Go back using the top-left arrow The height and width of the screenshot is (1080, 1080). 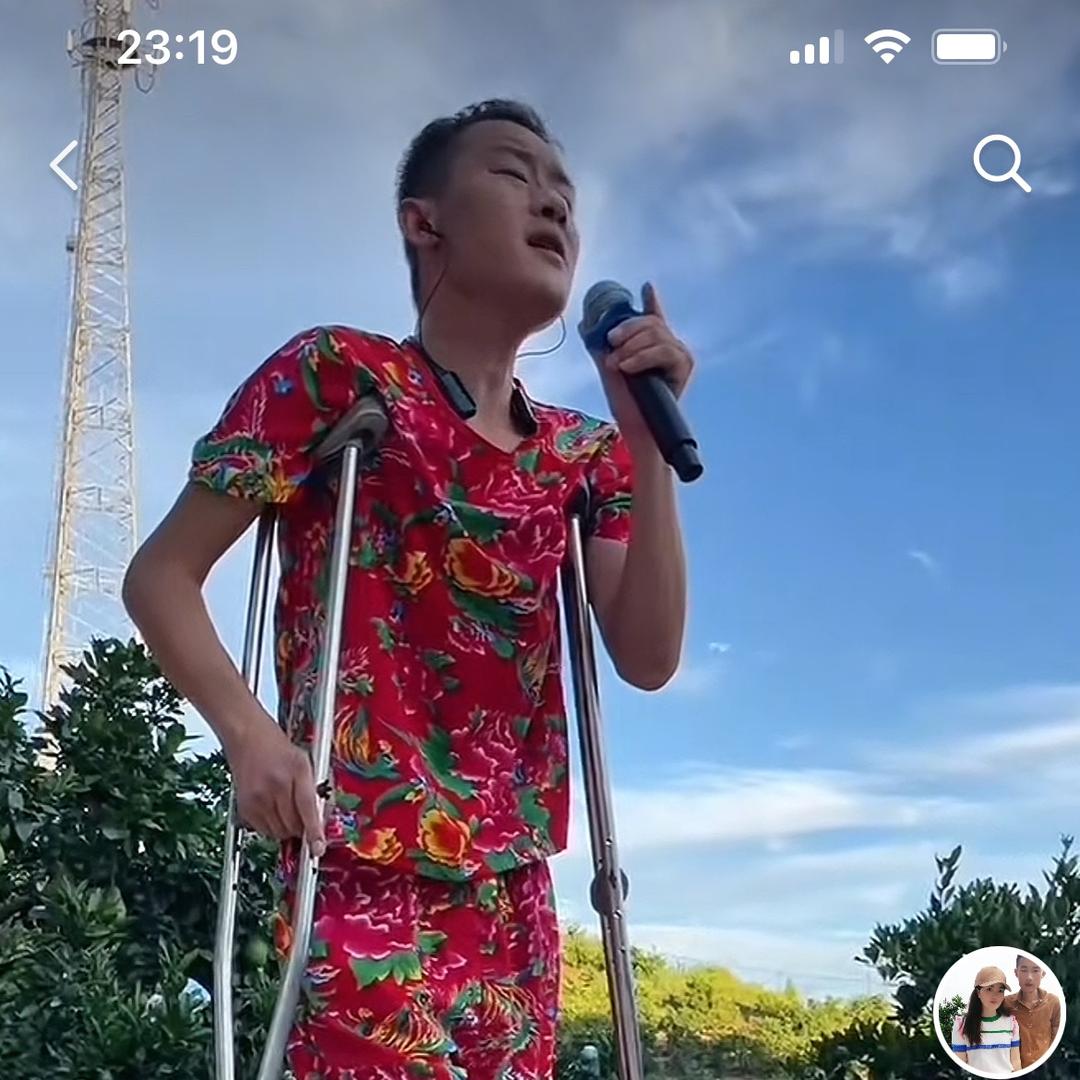[64, 165]
